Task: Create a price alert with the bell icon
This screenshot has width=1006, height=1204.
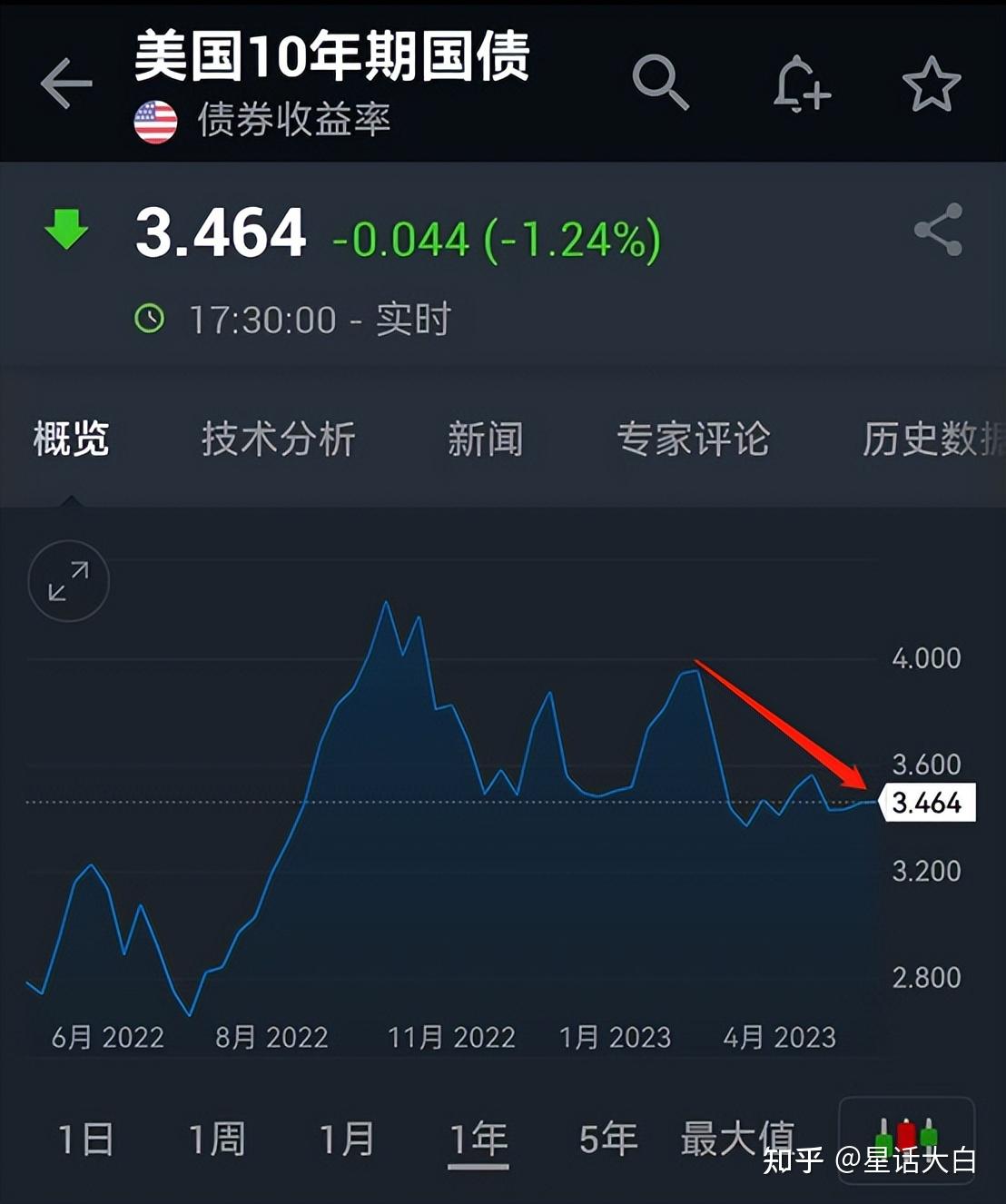Action: (798, 83)
